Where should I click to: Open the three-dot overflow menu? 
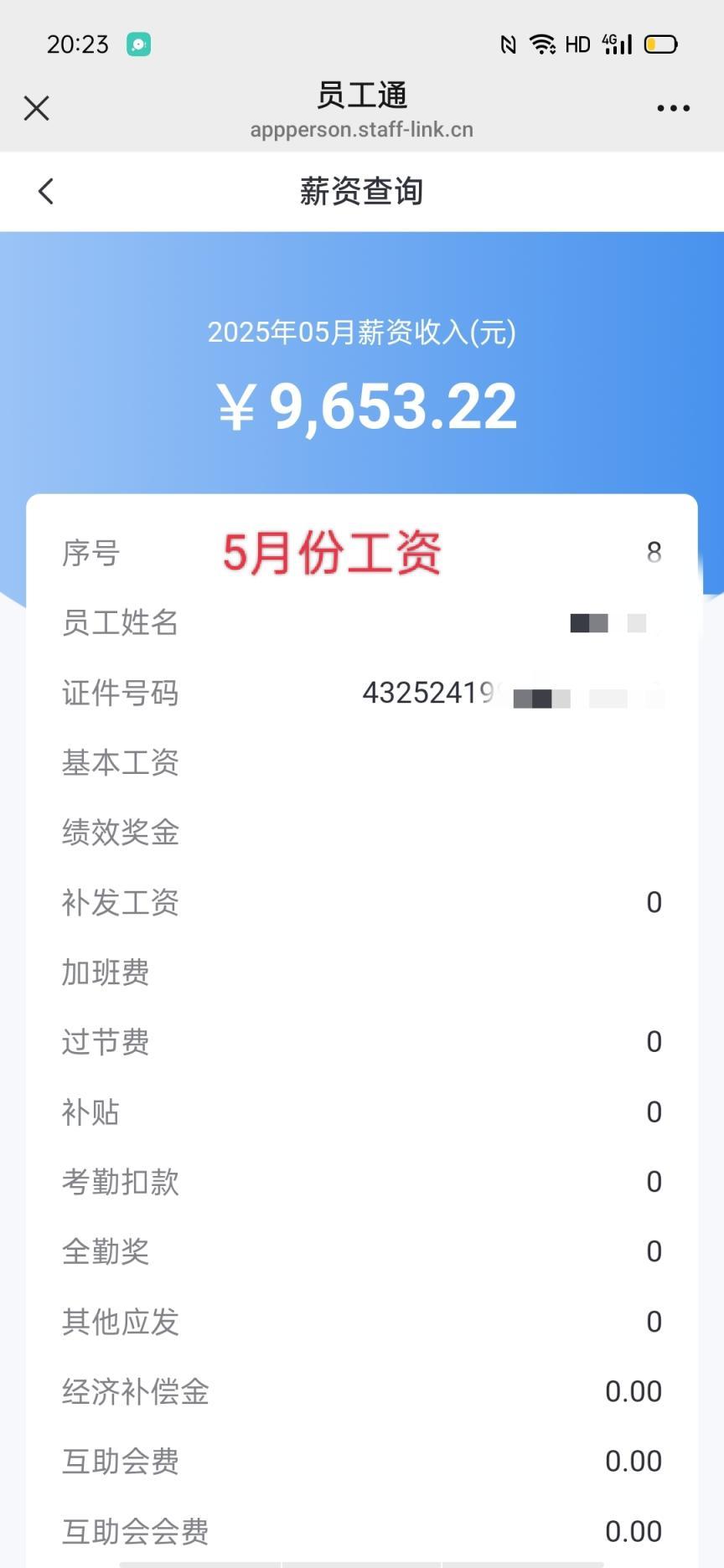coord(673,108)
